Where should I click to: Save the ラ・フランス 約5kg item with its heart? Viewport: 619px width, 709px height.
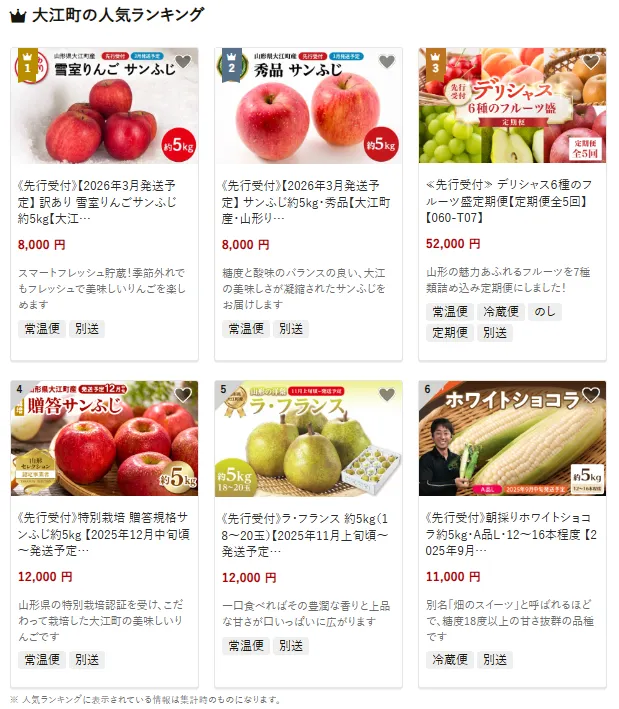[x=386, y=395]
